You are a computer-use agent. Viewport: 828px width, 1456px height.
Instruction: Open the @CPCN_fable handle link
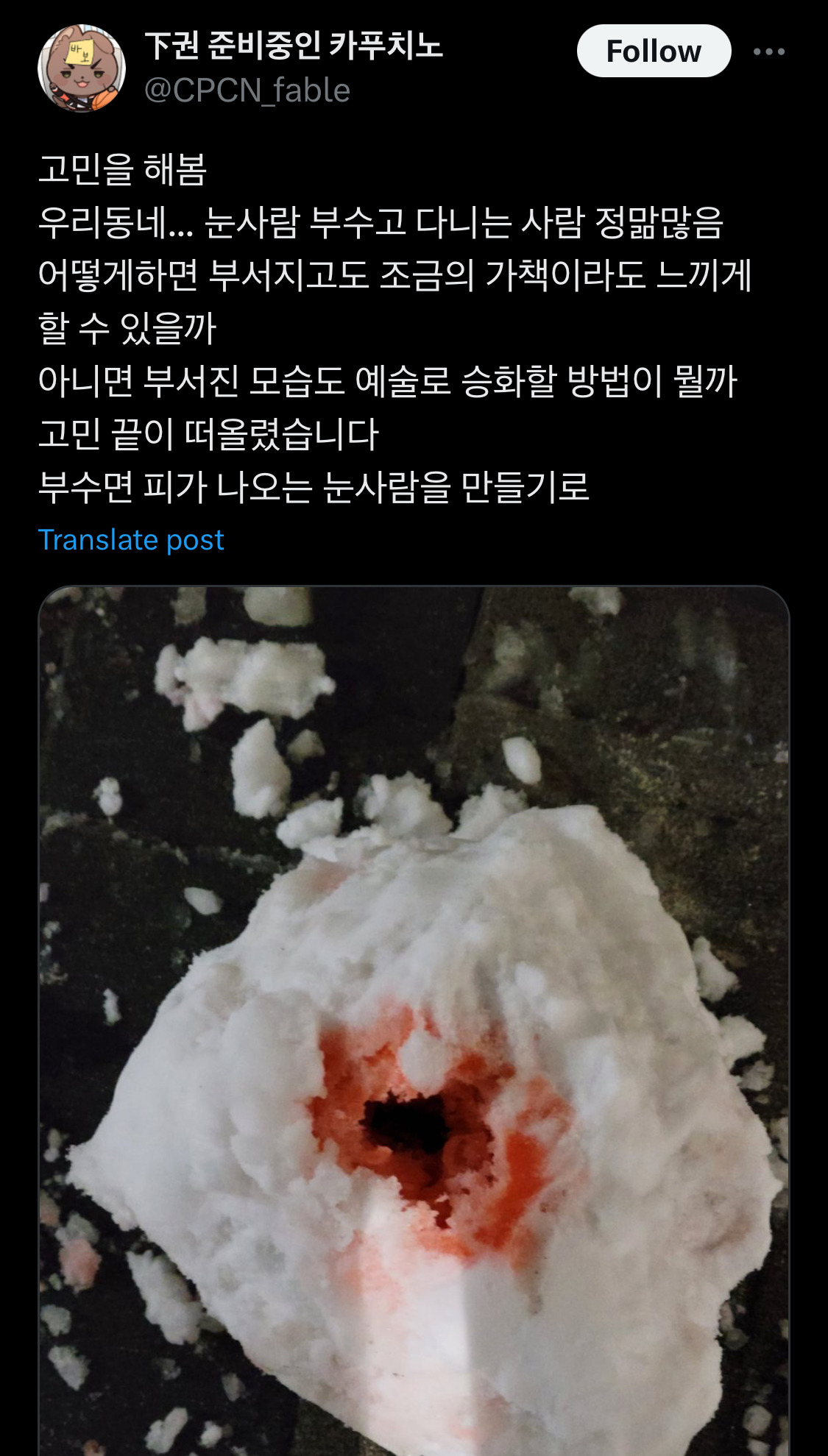pos(247,90)
